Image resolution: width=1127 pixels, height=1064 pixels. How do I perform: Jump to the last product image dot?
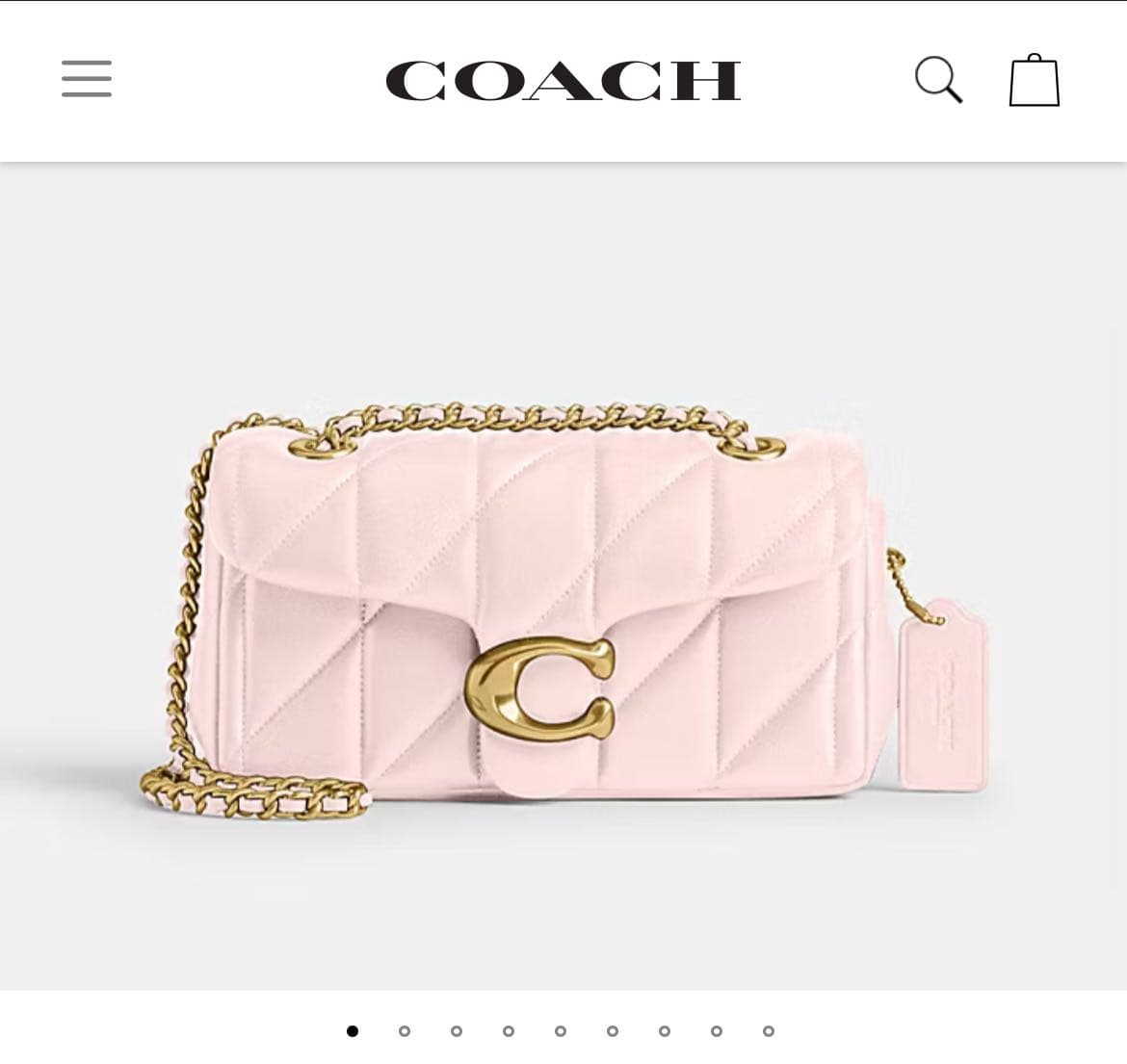pyautogui.click(x=769, y=1031)
